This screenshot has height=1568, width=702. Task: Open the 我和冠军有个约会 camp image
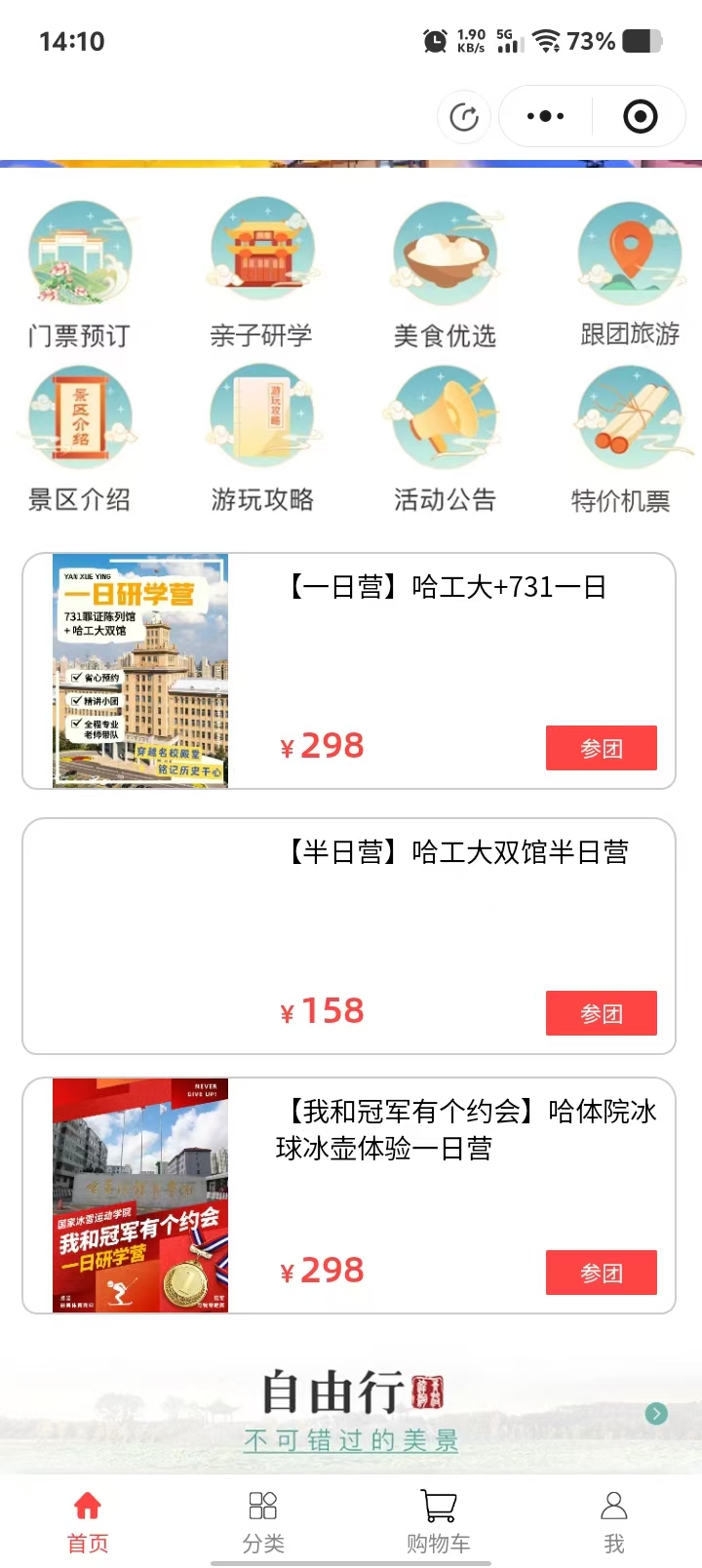click(140, 1196)
